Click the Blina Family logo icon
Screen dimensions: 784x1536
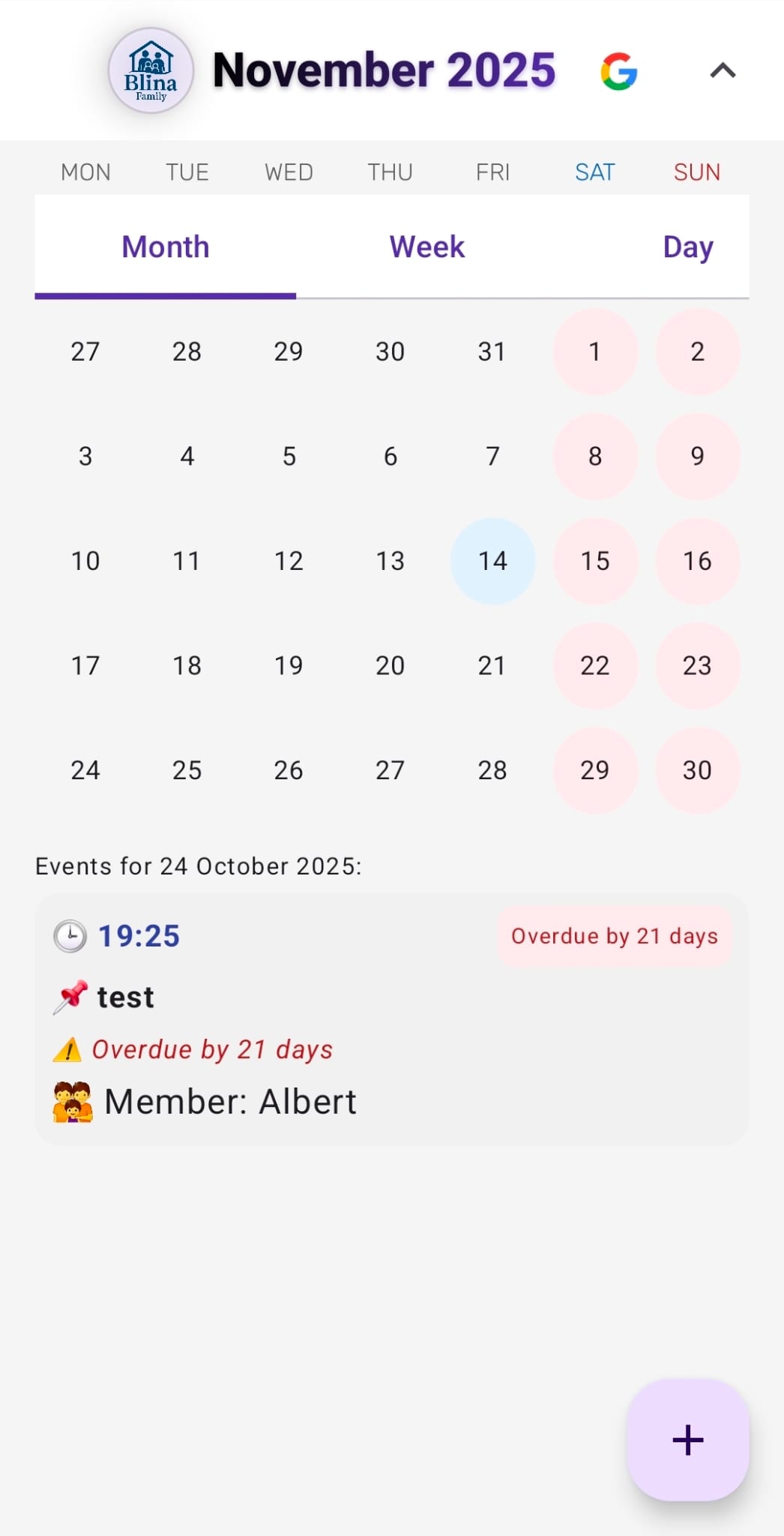[151, 70]
